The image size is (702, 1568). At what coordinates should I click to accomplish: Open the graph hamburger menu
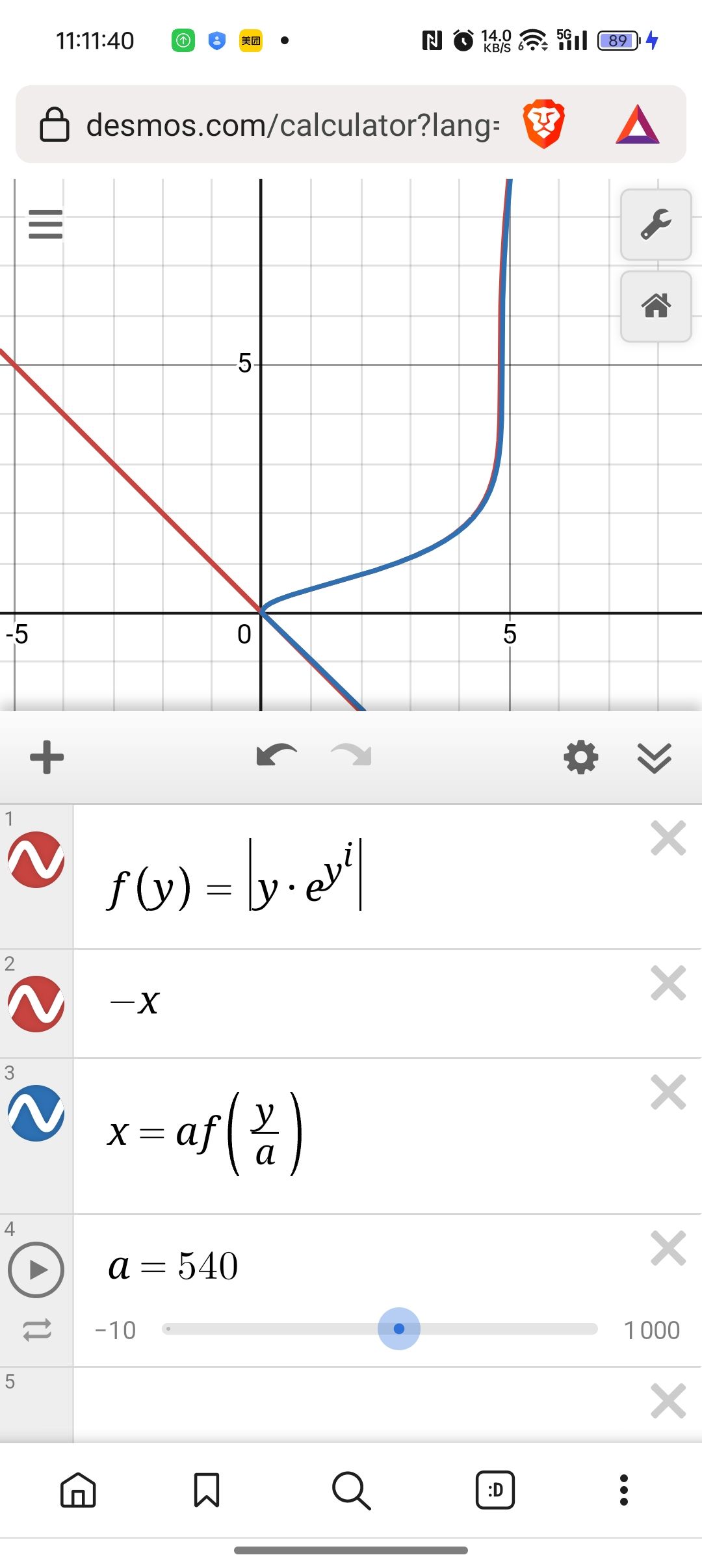tap(45, 224)
